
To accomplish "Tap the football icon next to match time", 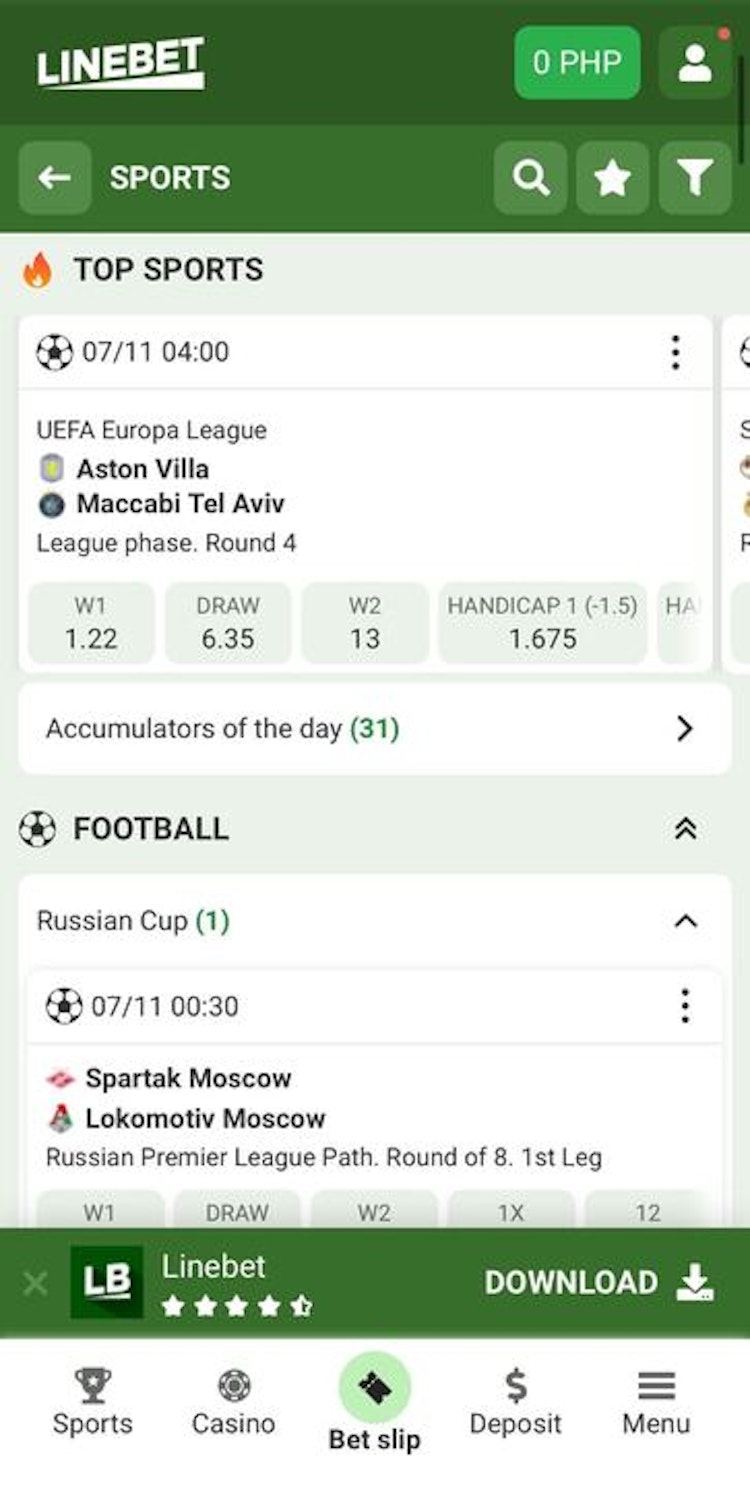I will 56,351.
